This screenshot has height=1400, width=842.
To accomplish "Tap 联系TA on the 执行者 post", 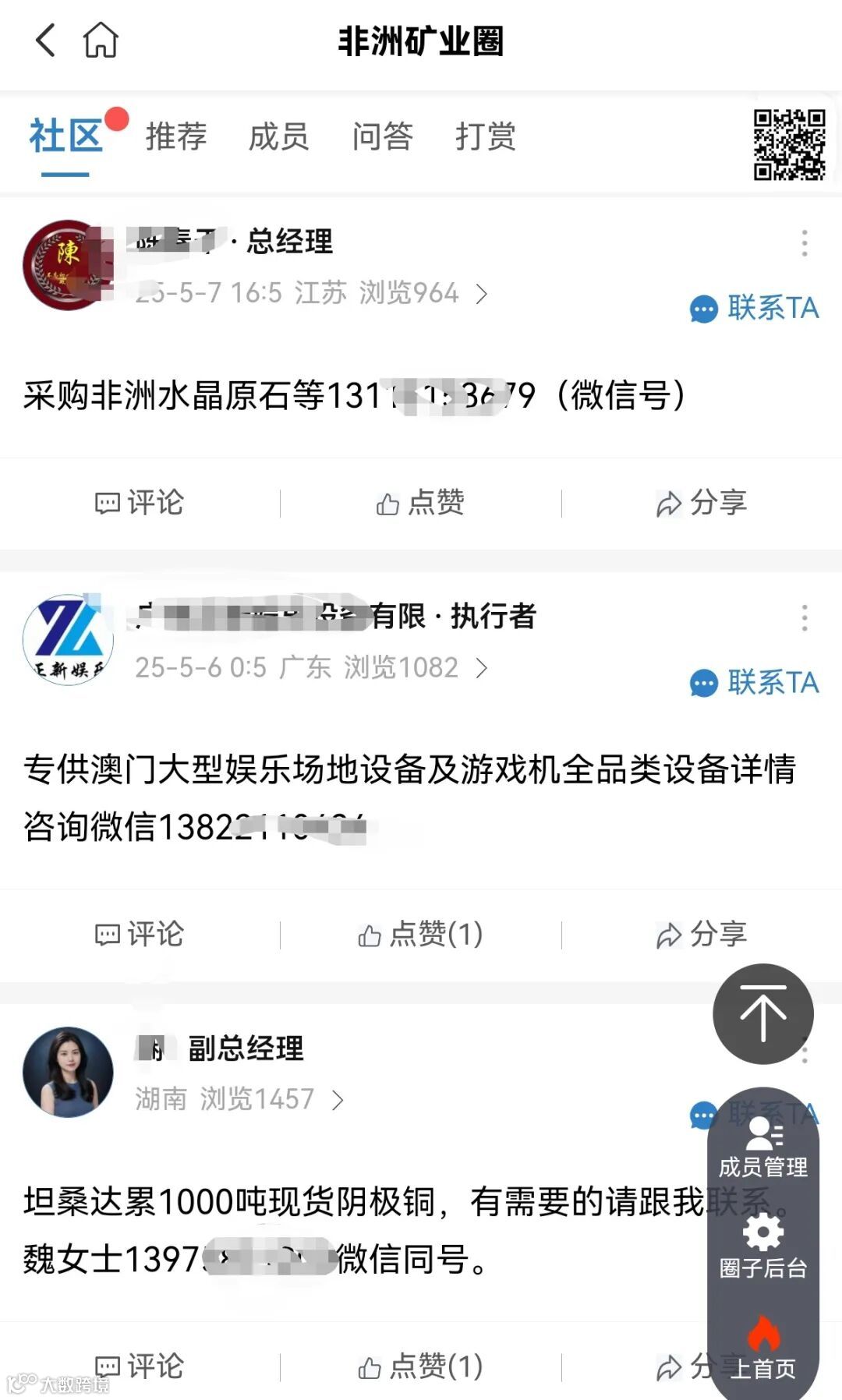I will tap(755, 682).
